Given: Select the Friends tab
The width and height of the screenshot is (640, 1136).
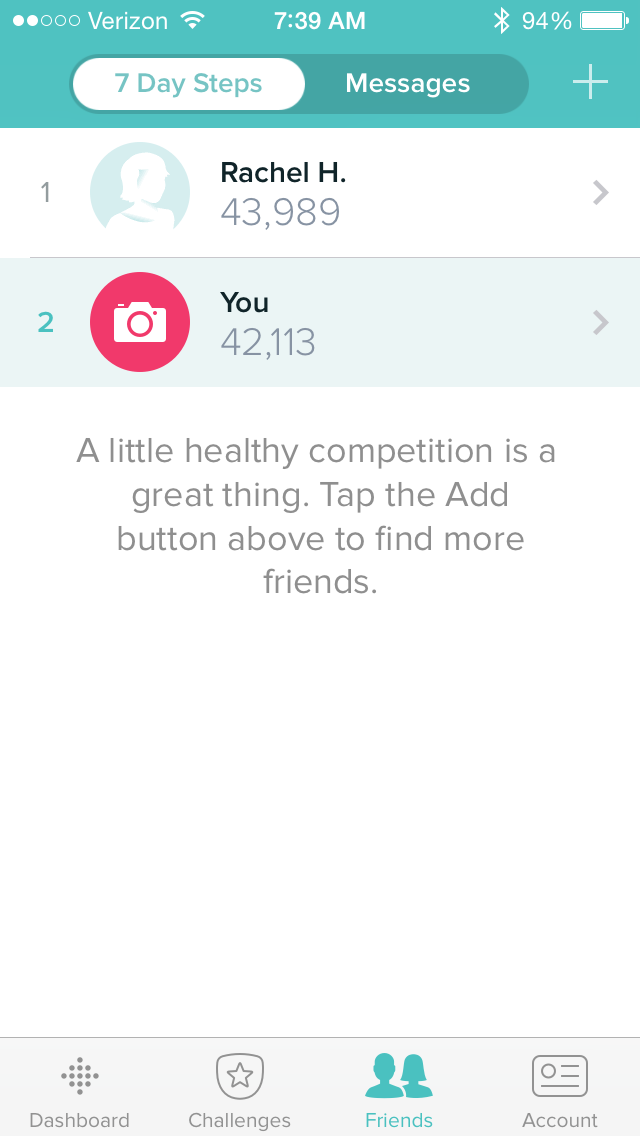Looking at the screenshot, I should pyautogui.click(x=399, y=1090).
